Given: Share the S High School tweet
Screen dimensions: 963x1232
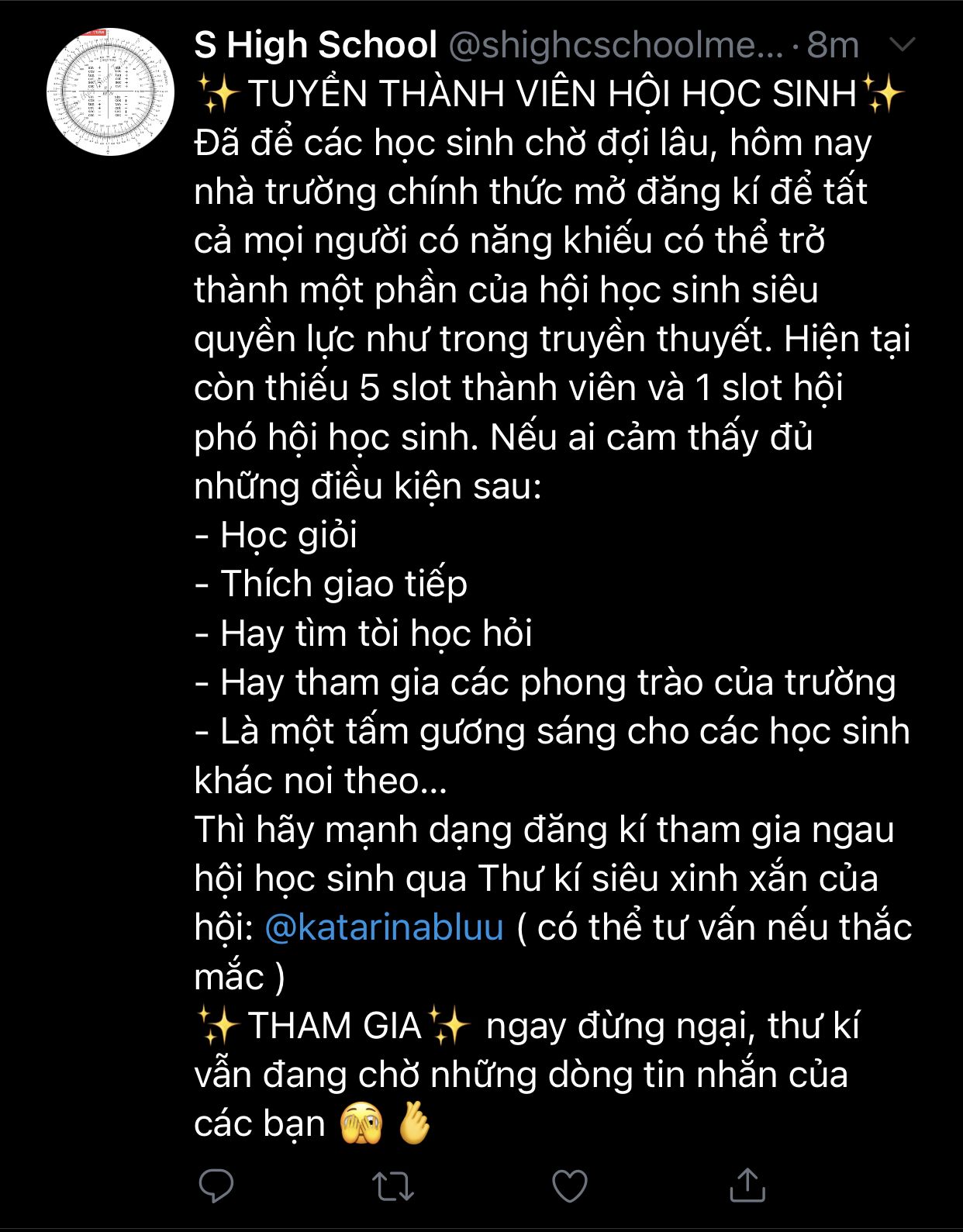Looking at the screenshot, I should [x=747, y=1185].
